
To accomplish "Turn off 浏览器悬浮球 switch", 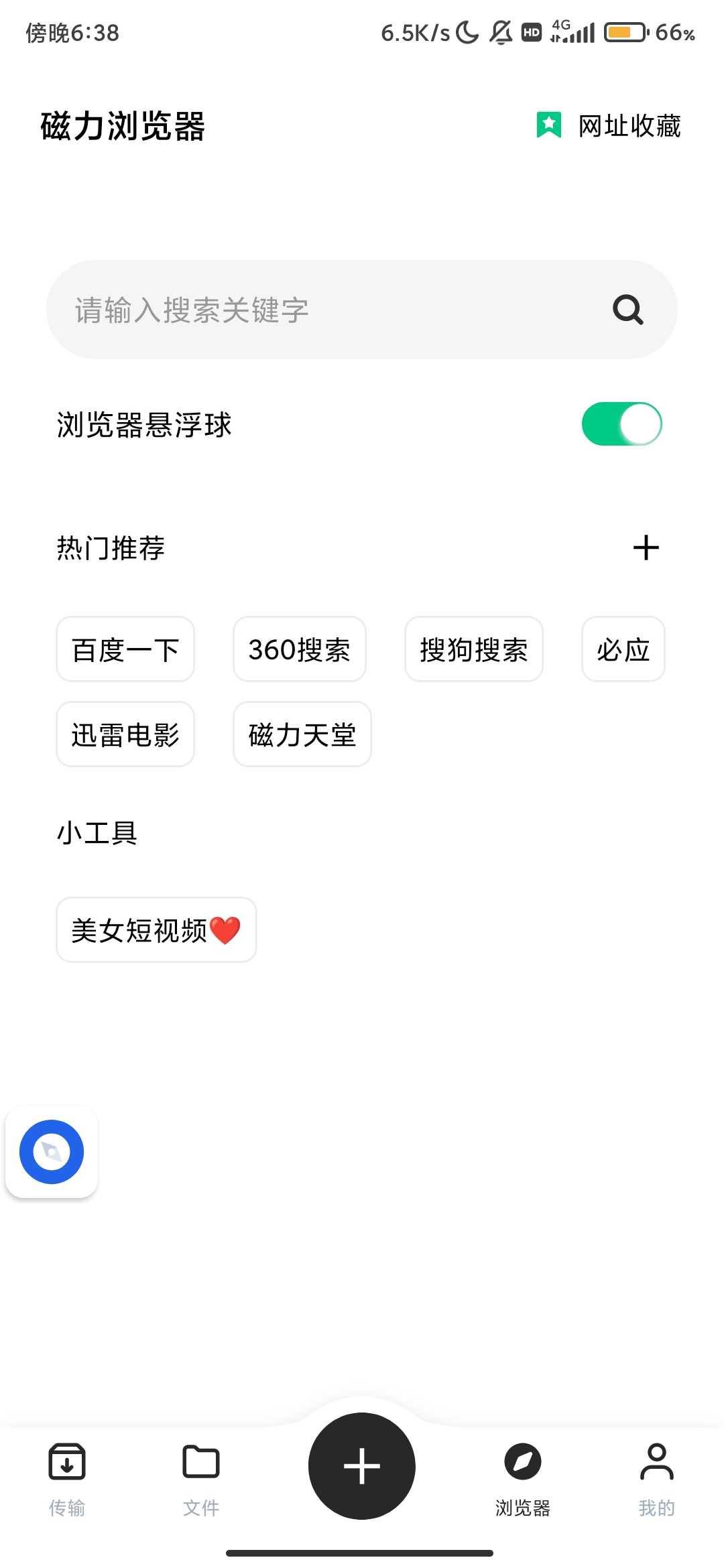I will [x=621, y=424].
